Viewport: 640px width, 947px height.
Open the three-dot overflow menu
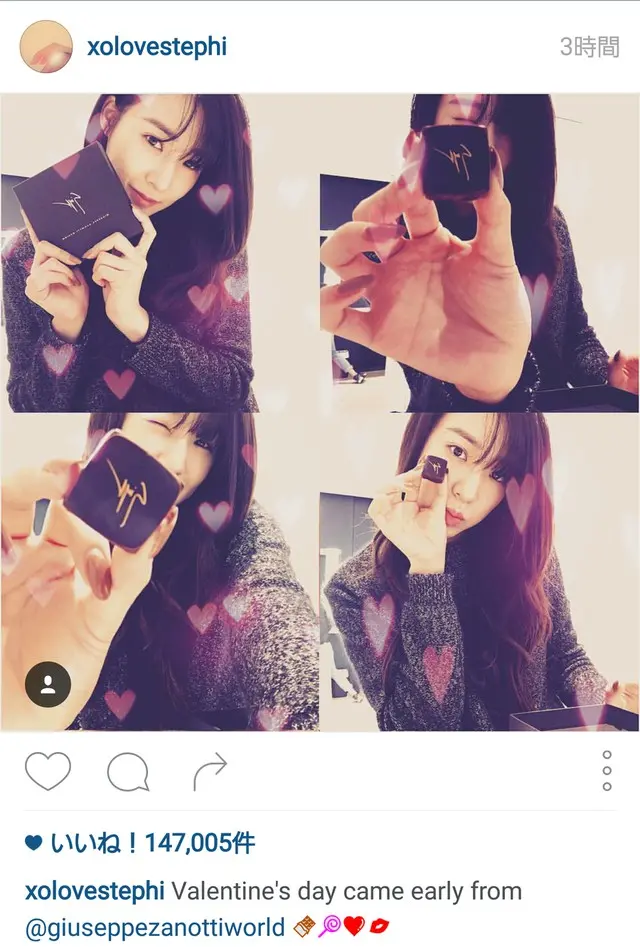pos(606,771)
